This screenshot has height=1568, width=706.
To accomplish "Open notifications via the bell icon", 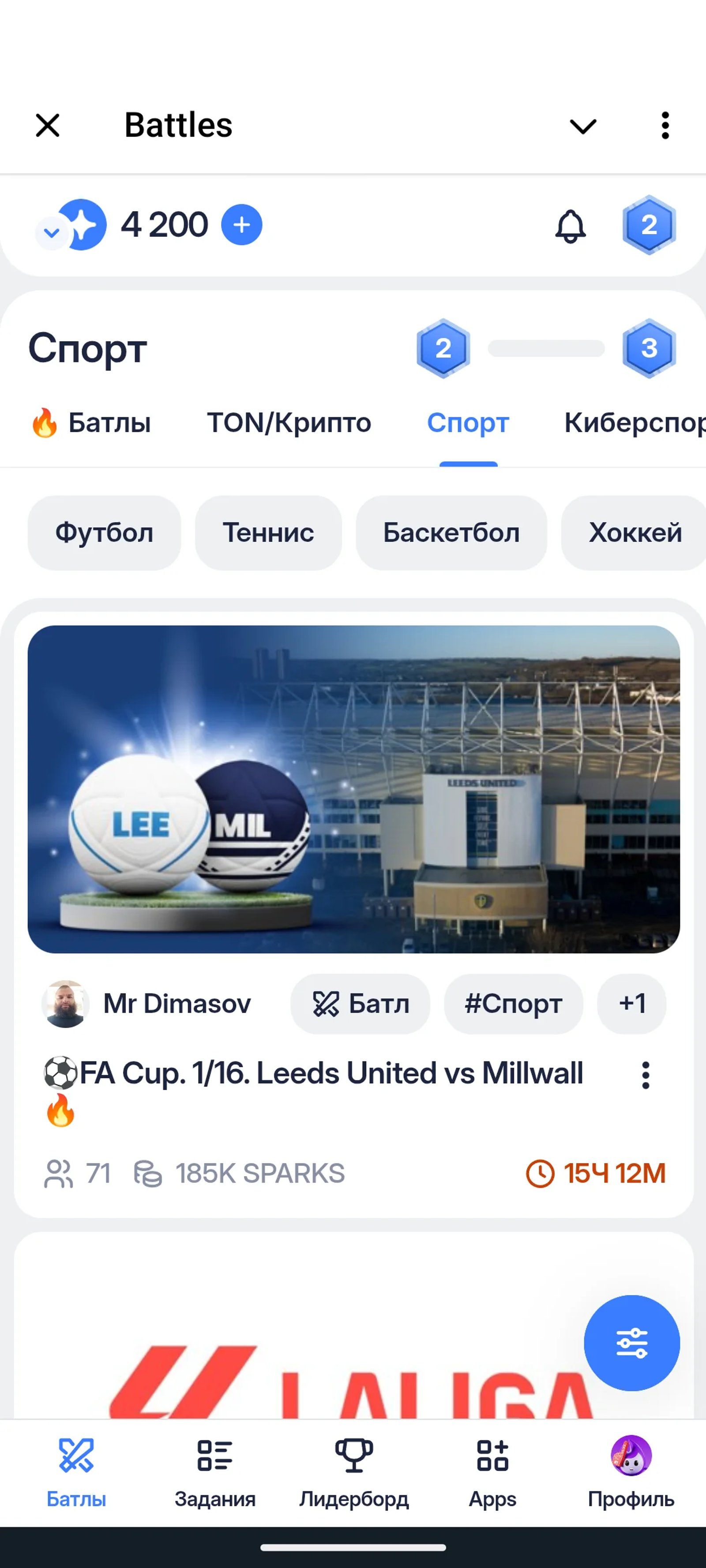I will click(x=571, y=226).
